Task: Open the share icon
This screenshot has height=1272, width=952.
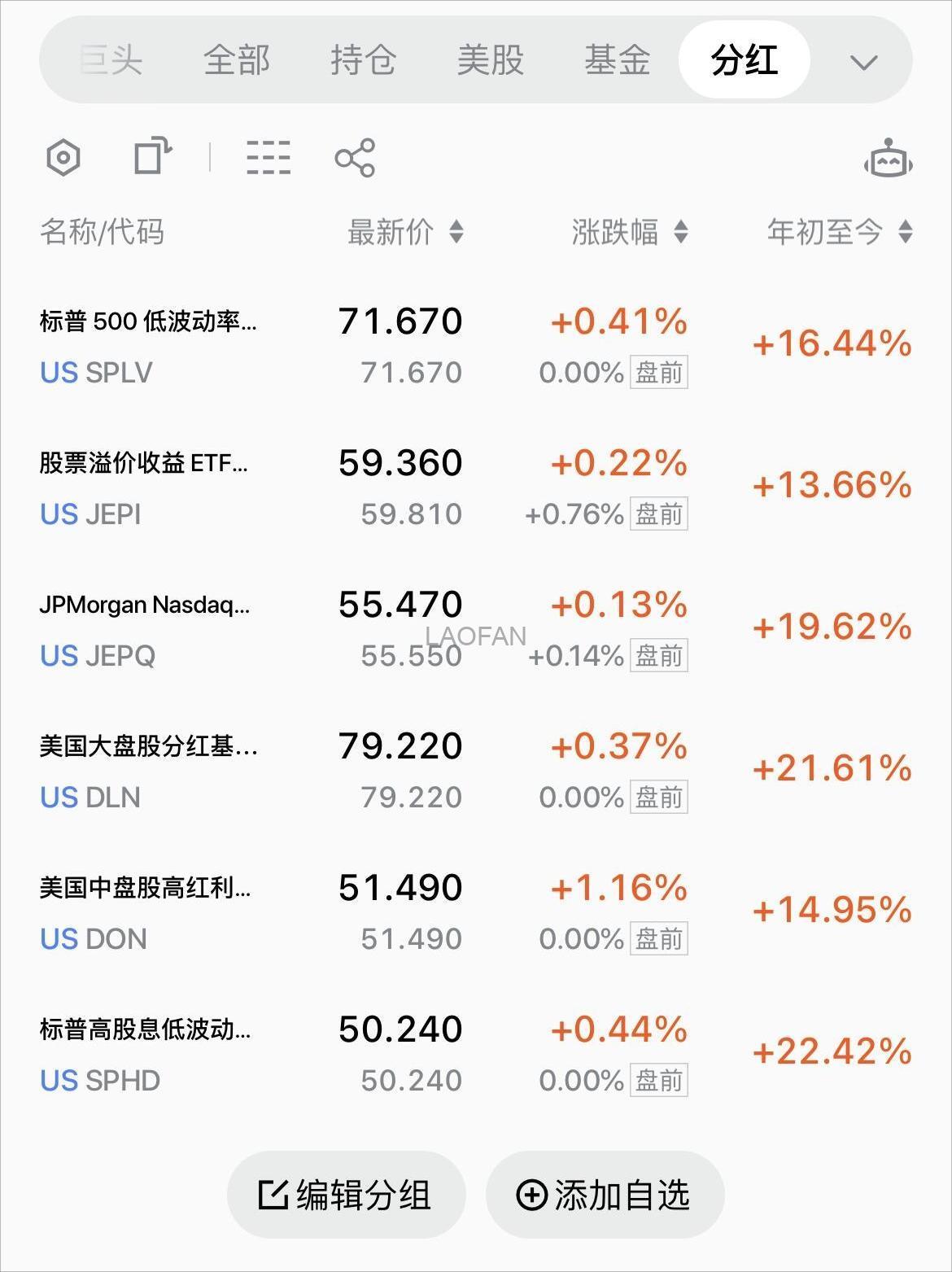Action: (x=355, y=158)
